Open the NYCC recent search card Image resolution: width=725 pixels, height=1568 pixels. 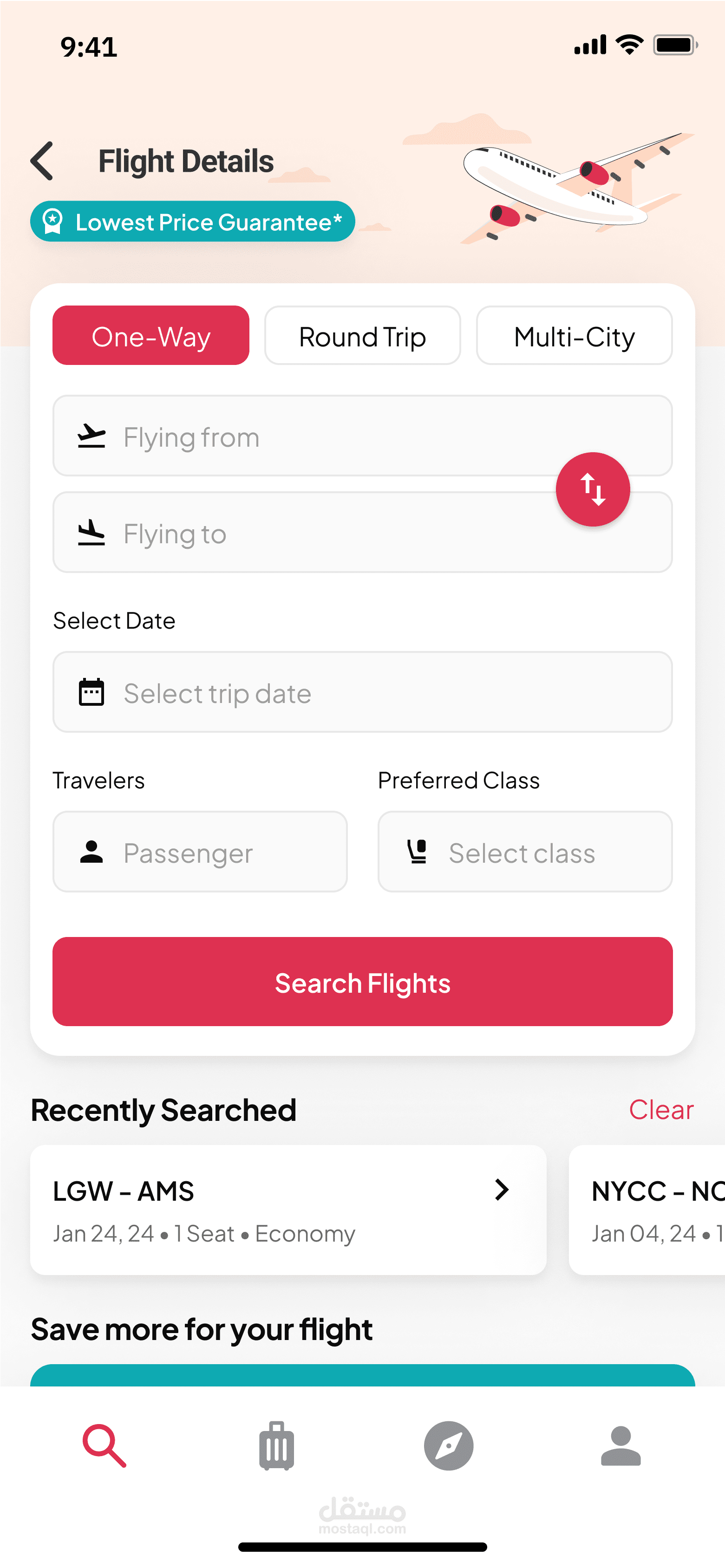[x=647, y=1210]
